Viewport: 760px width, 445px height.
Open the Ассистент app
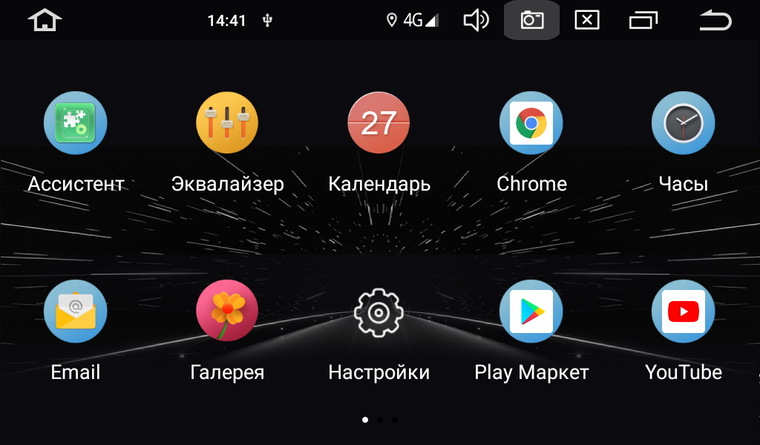pos(75,123)
